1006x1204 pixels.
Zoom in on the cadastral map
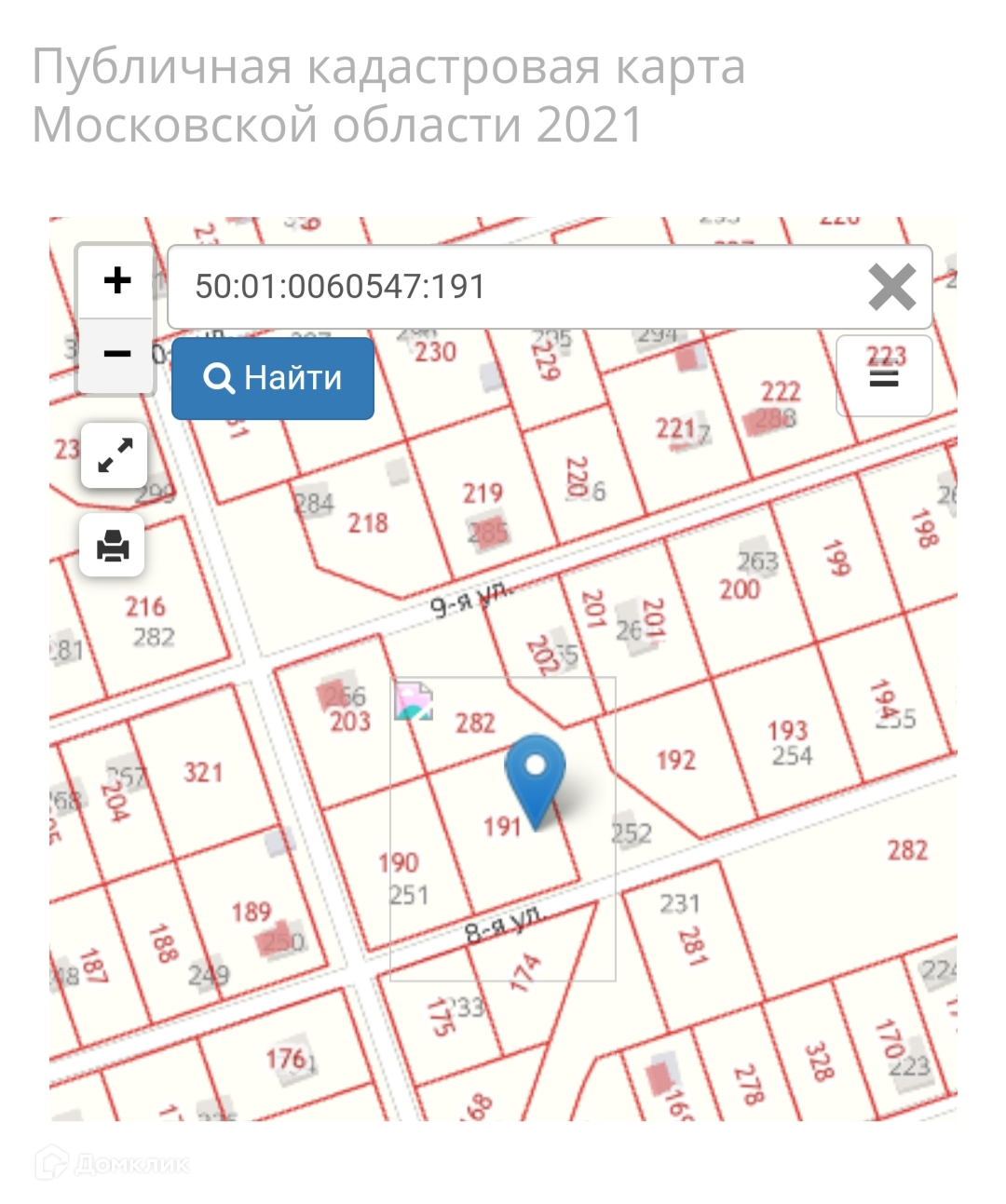tap(116, 280)
